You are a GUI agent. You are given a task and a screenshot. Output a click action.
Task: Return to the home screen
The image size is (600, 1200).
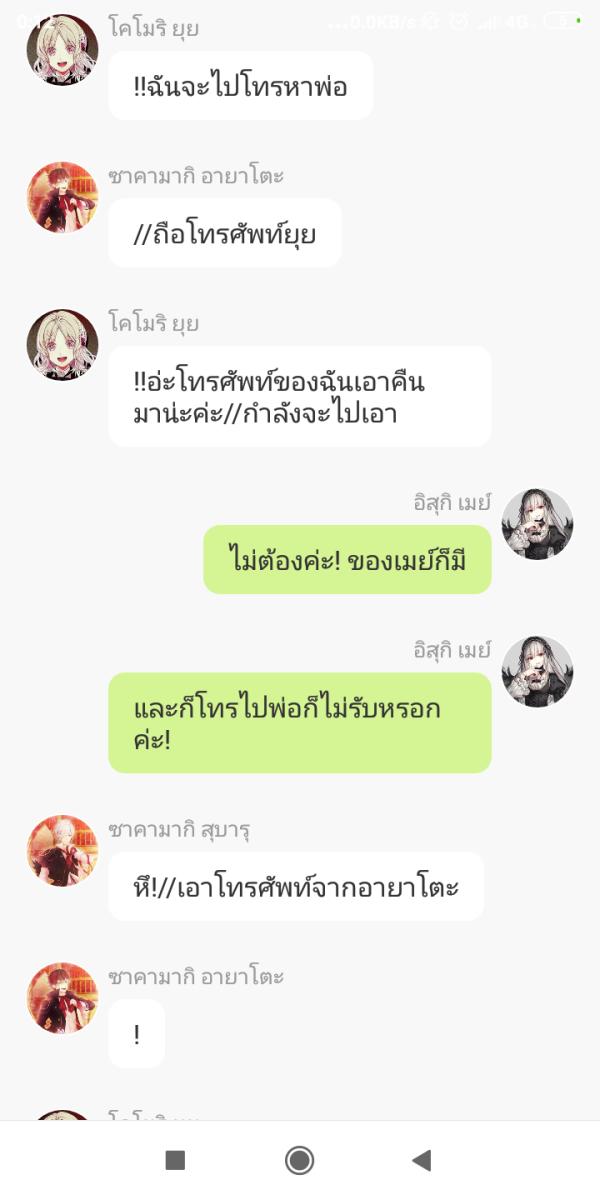coord(299,1160)
